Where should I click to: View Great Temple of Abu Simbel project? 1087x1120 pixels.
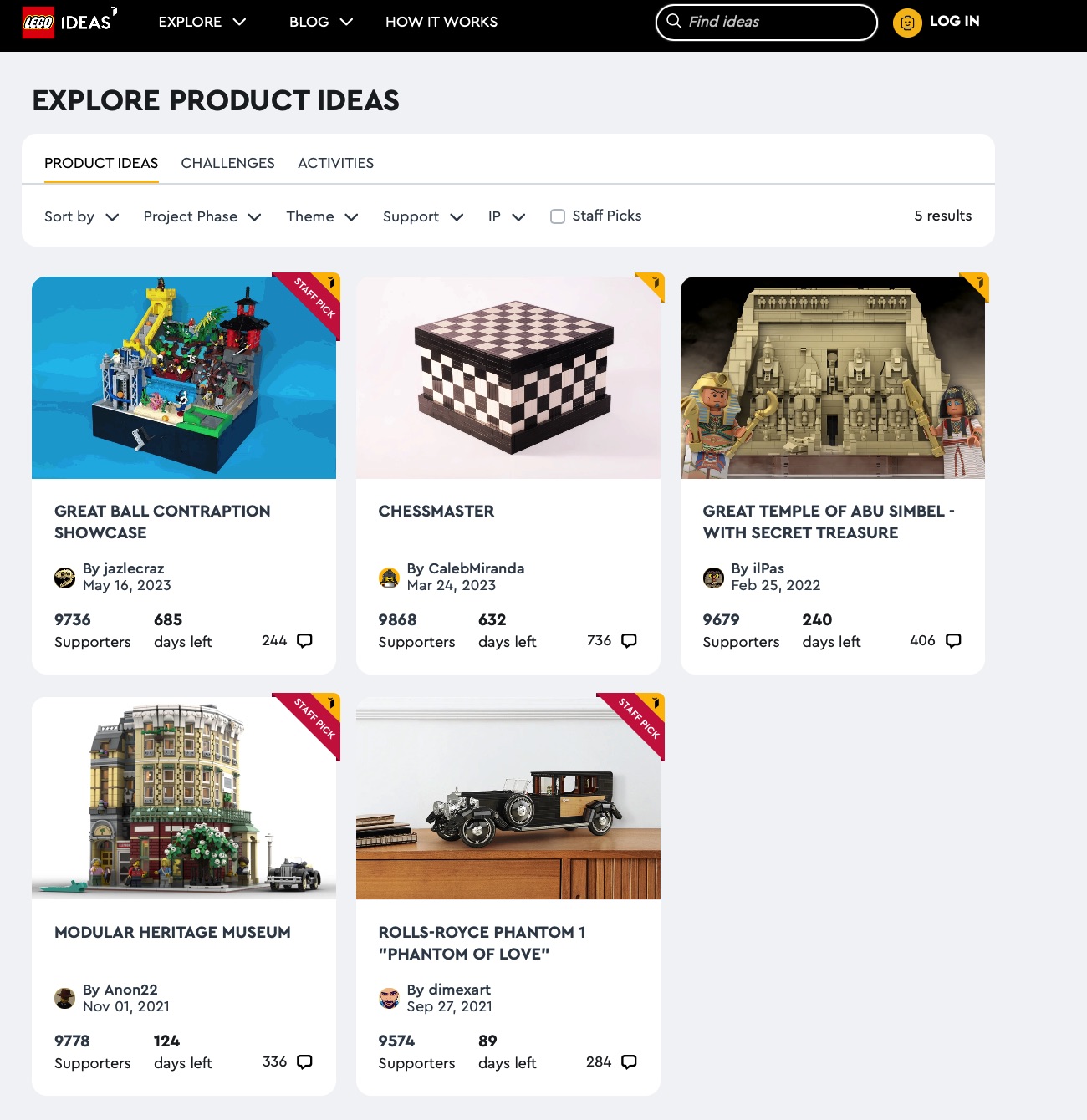828,521
